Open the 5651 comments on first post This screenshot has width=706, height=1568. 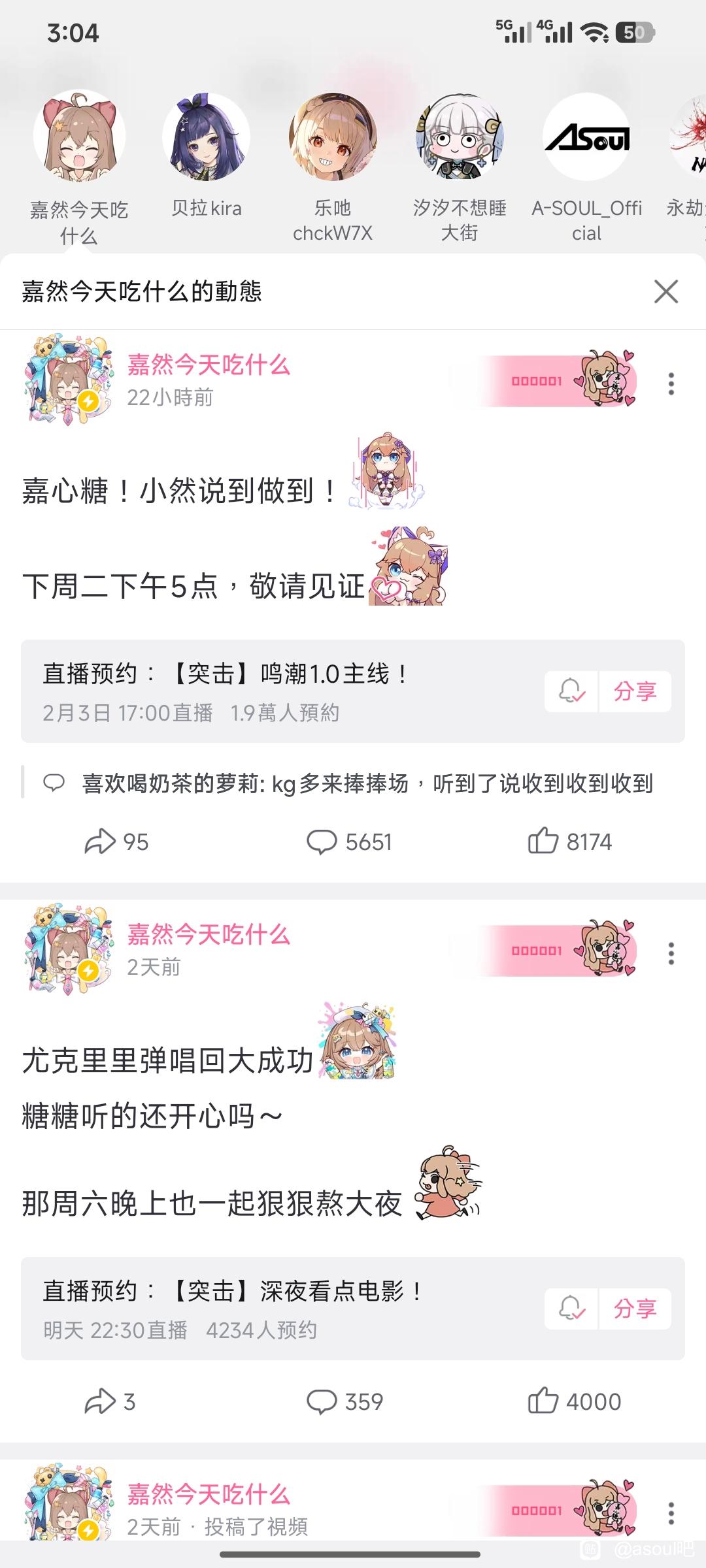(349, 842)
